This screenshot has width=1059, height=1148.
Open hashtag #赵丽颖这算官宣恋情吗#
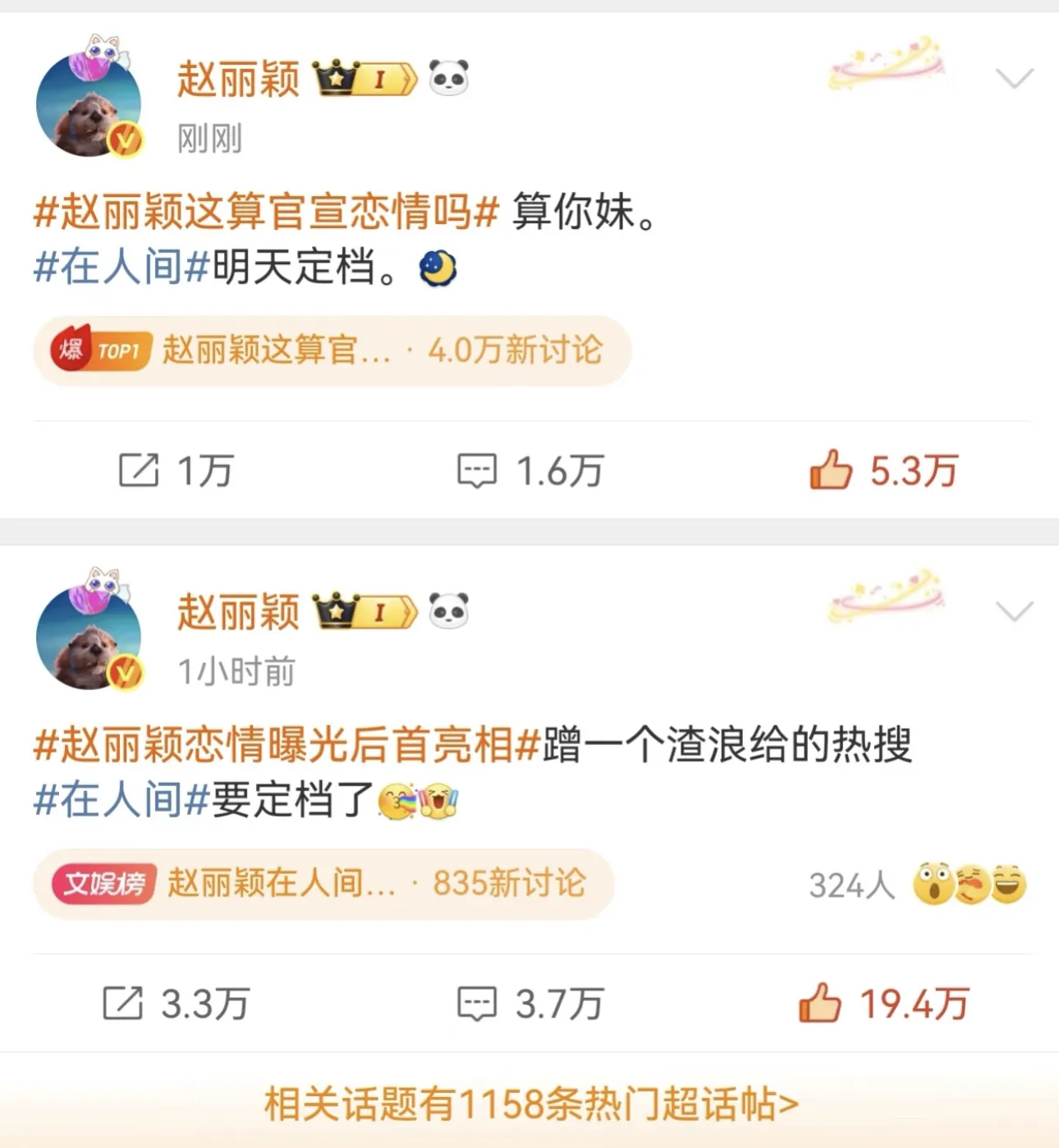(x=266, y=212)
